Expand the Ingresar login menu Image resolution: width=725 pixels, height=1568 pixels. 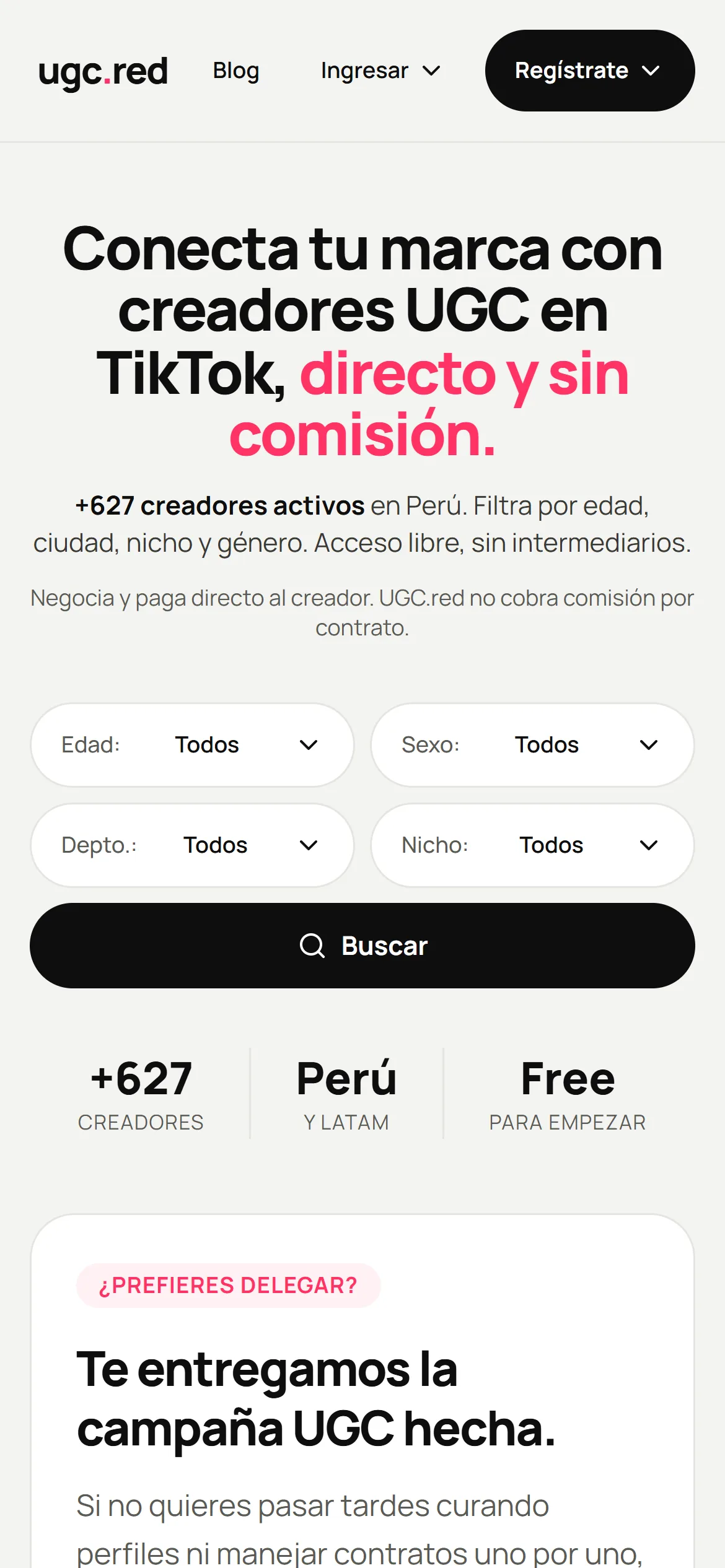click(x=380, y=71)
